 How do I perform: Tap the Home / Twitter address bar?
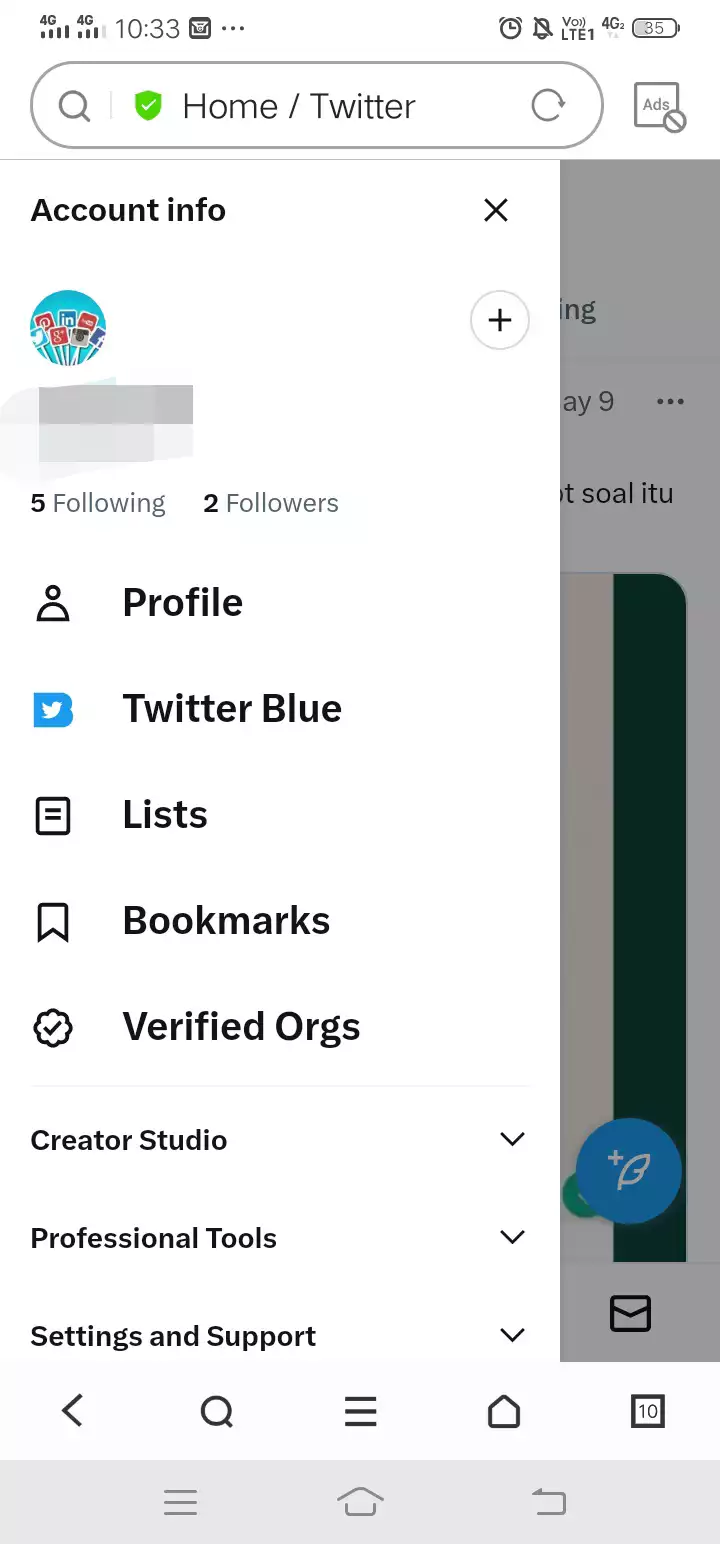click(x=317, y=105)
